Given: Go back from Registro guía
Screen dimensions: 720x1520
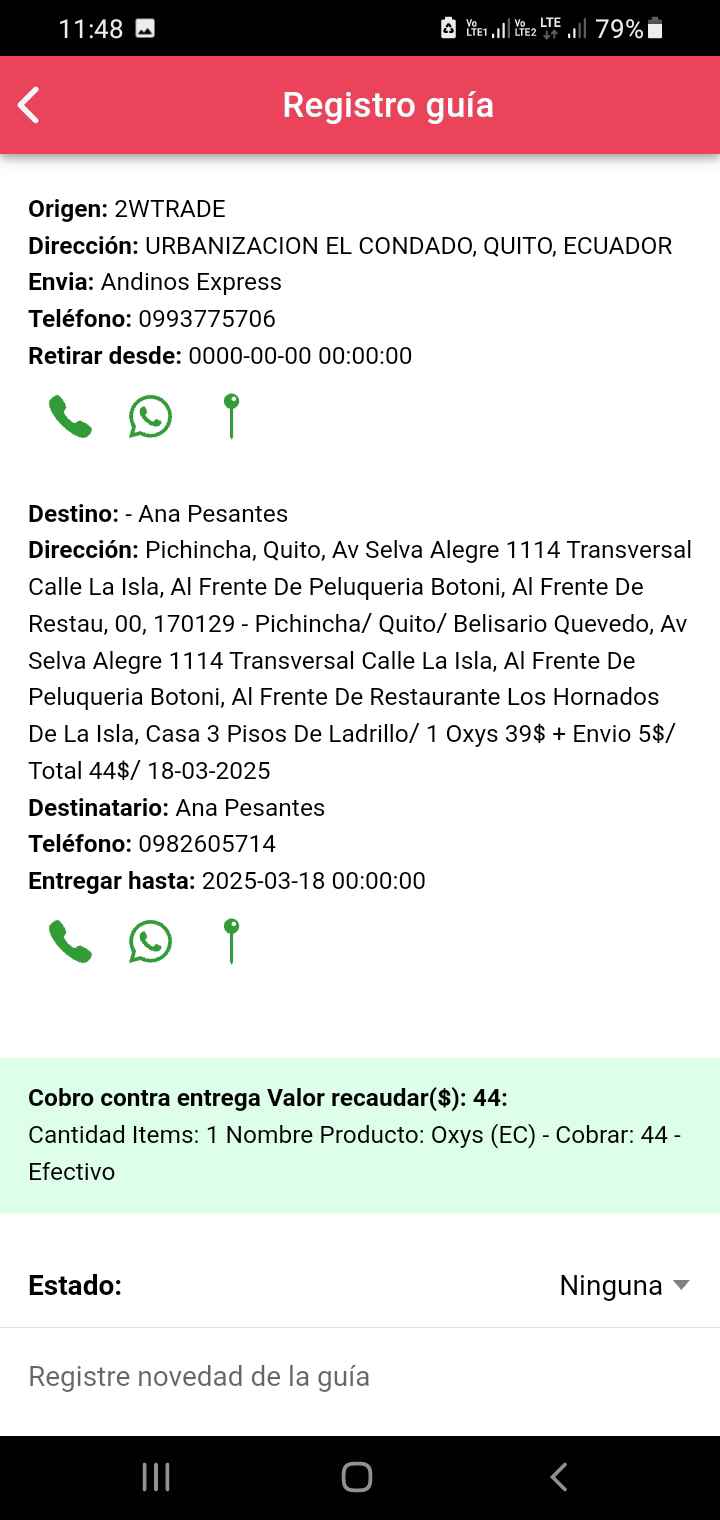Looking at the screenshot, I should [29, 105].
